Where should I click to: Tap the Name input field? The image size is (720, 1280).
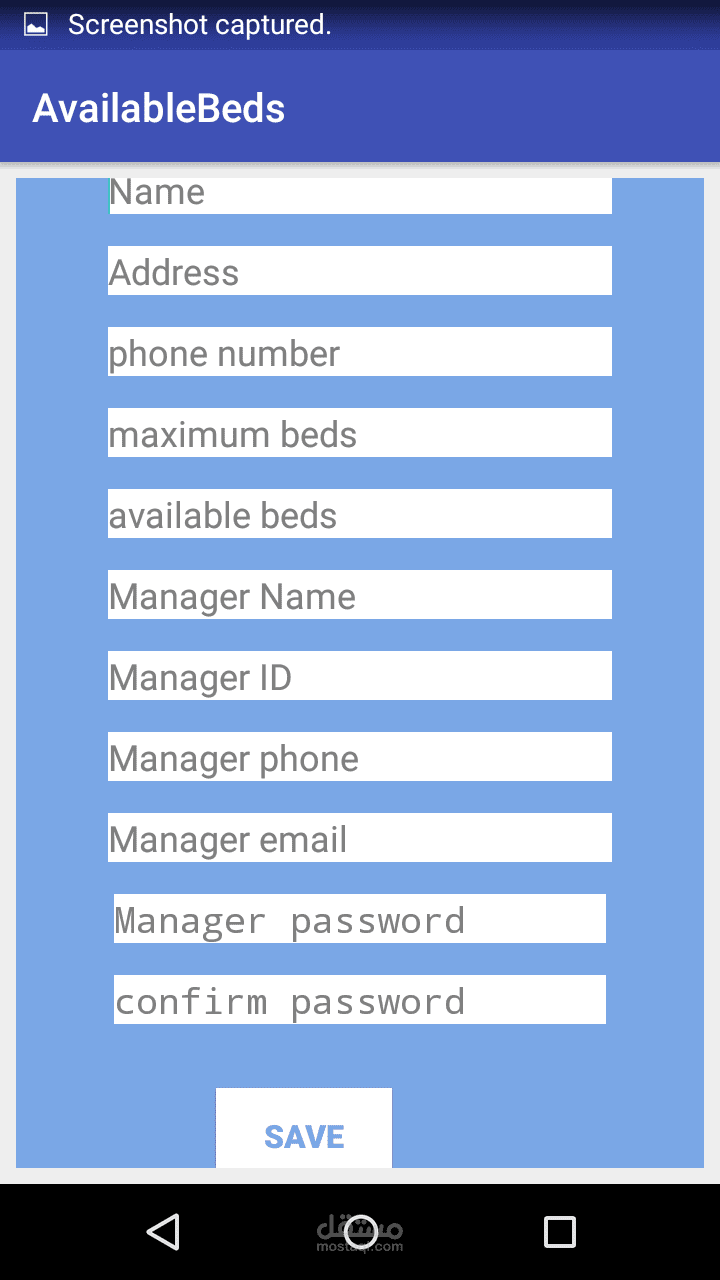point(360,194)
